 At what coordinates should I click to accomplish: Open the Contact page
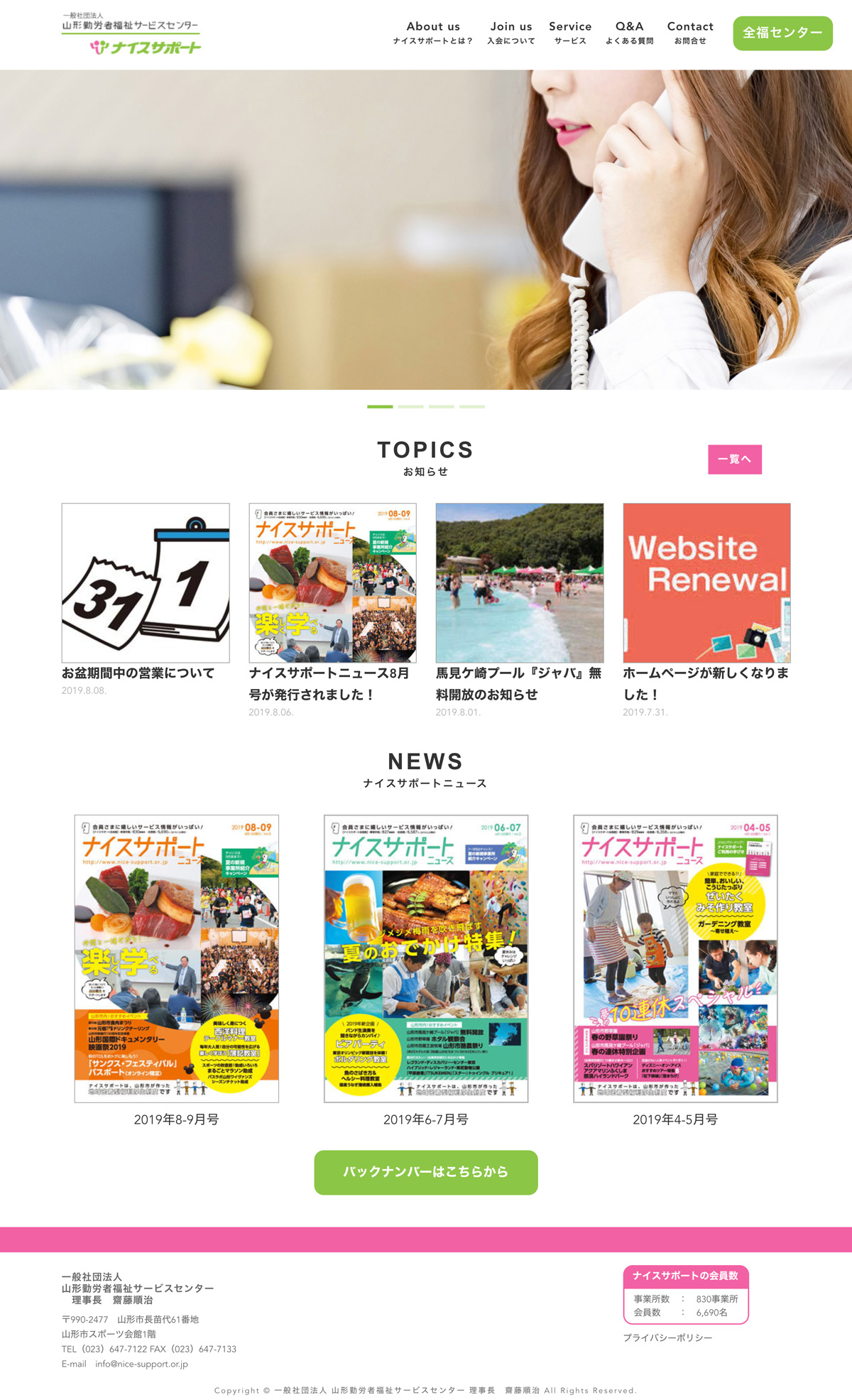click(x=690, y=33)
